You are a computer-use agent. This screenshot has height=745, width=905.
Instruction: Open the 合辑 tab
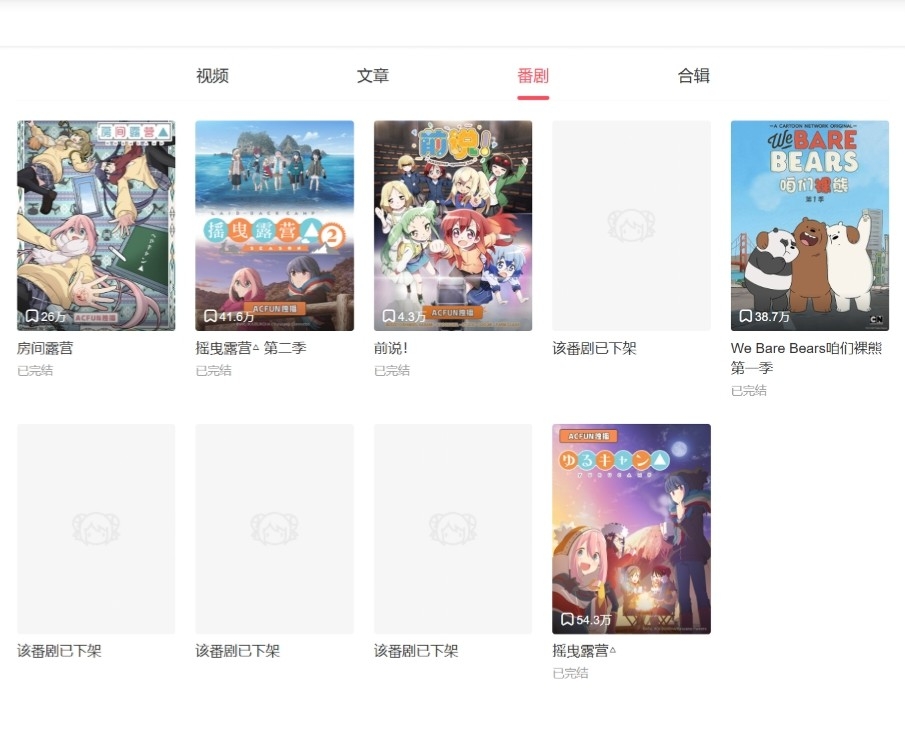693,76
